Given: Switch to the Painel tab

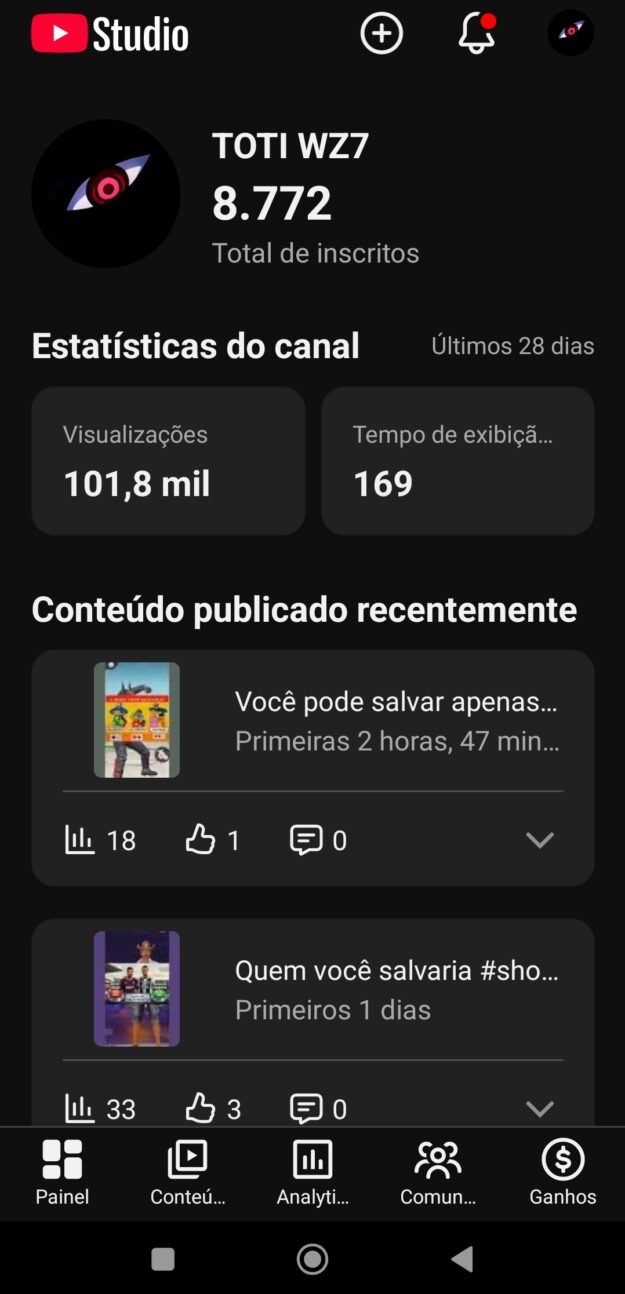Looking at the screenshot, I should tap(62, 1172).
